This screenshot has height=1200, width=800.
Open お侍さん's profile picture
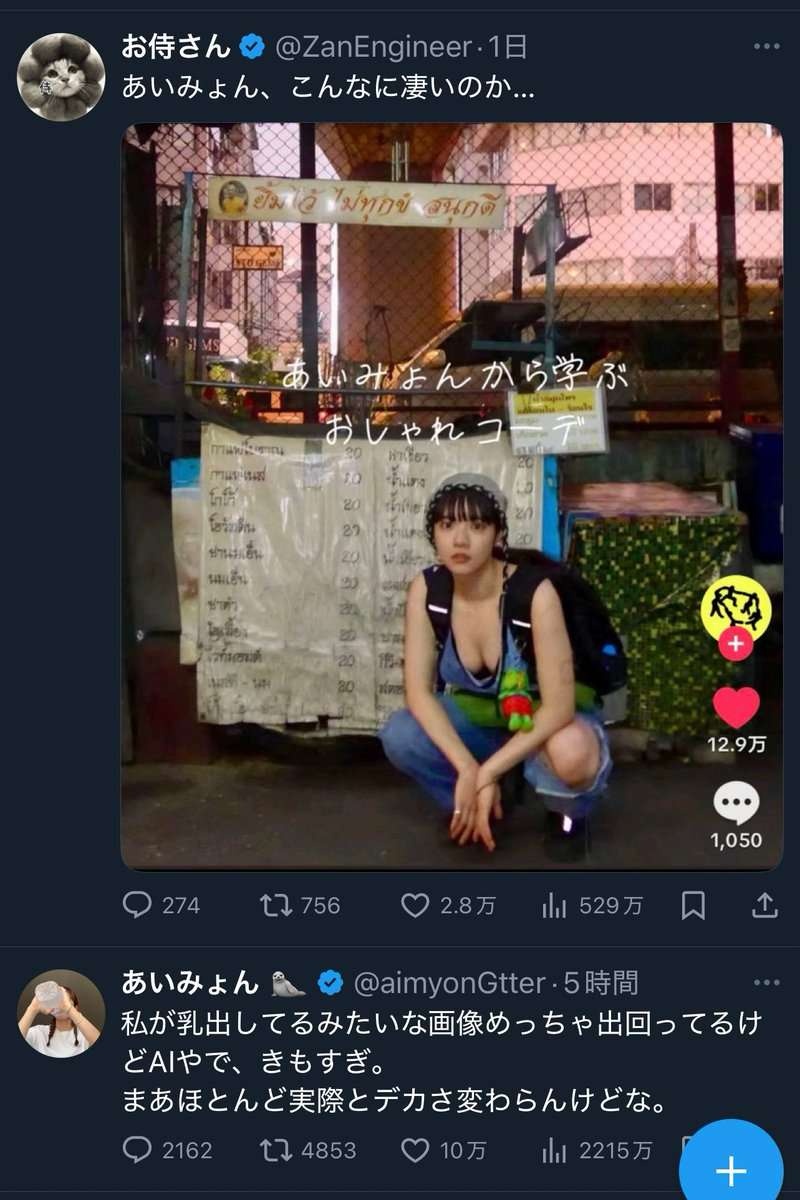[61, 77]
